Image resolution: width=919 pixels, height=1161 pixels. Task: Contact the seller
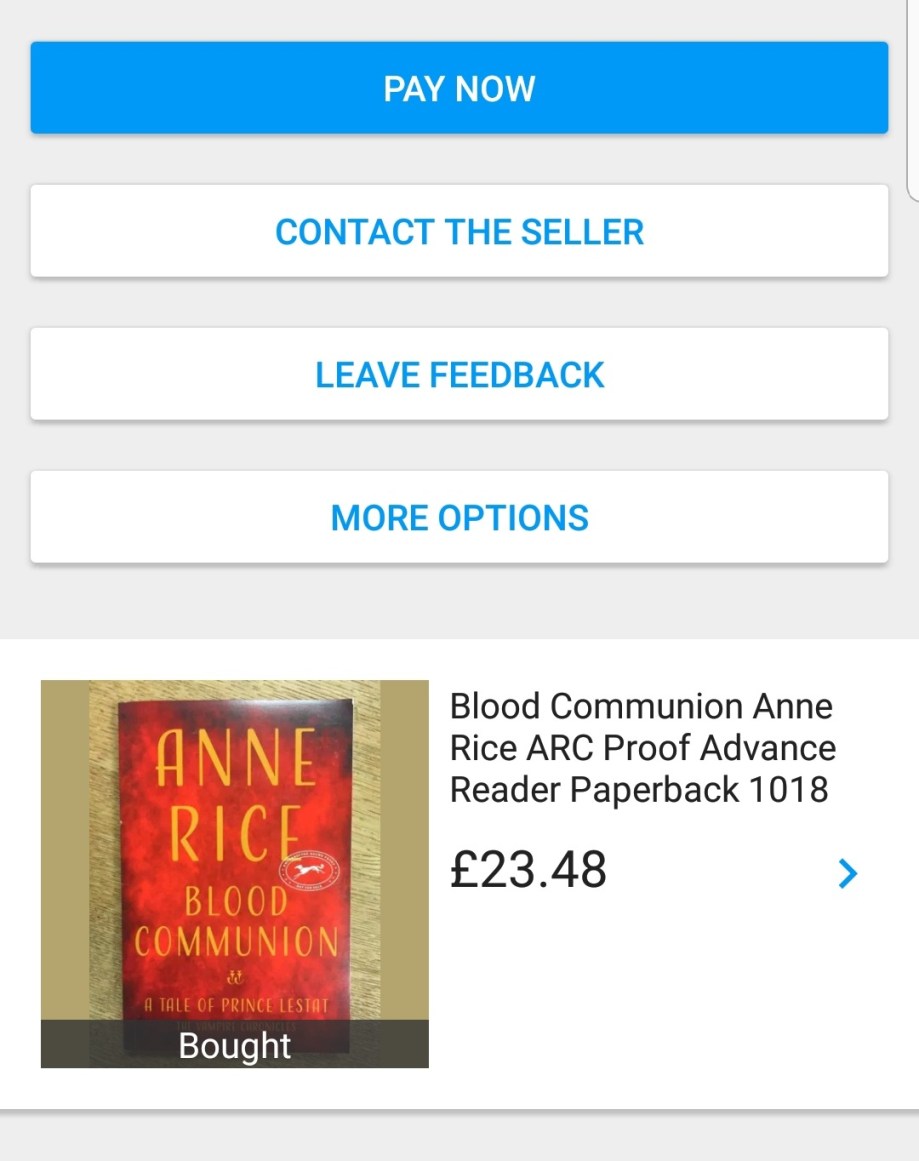[459, 231]
